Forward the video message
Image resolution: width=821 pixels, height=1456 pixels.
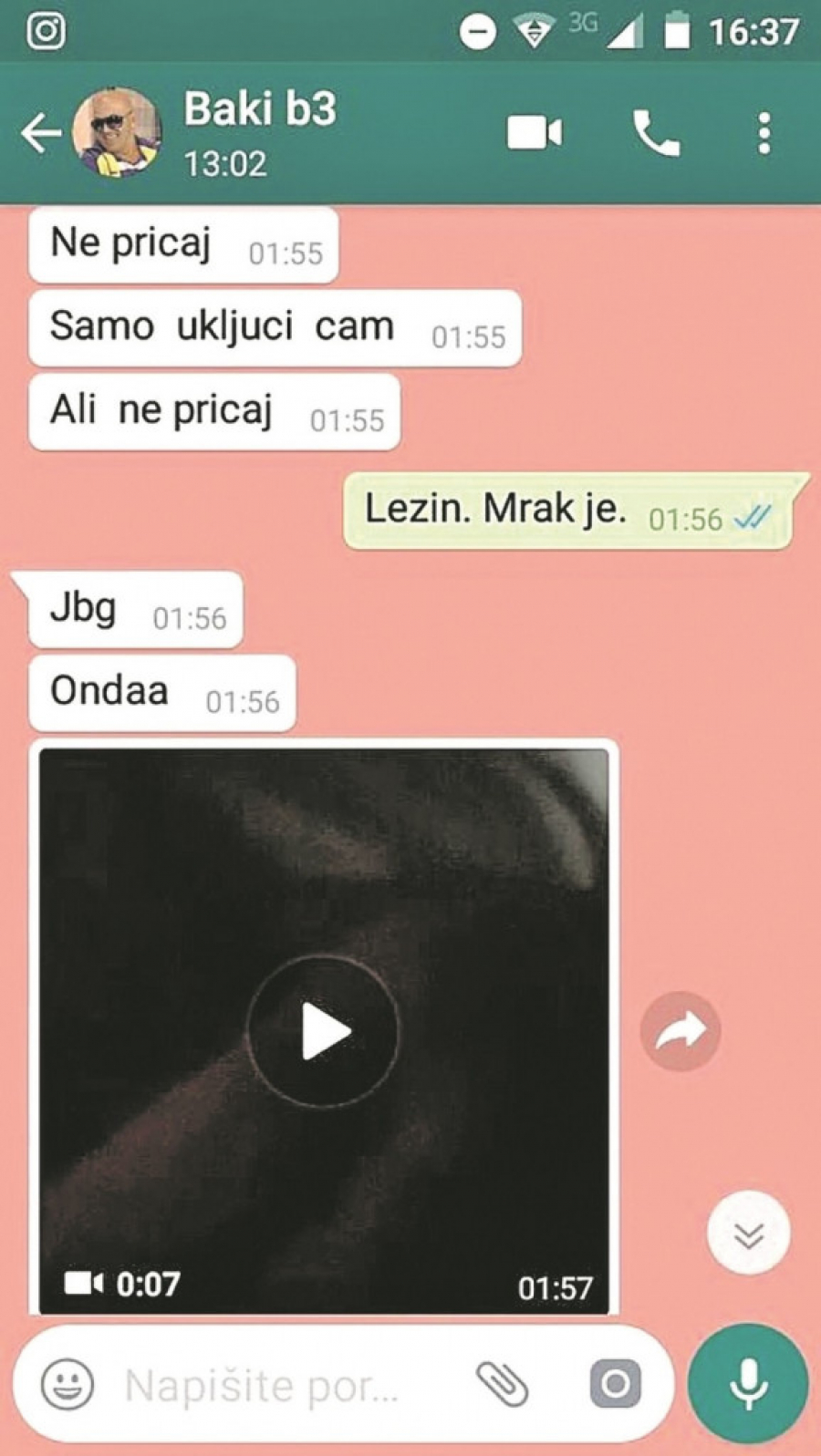[681, 1031]
